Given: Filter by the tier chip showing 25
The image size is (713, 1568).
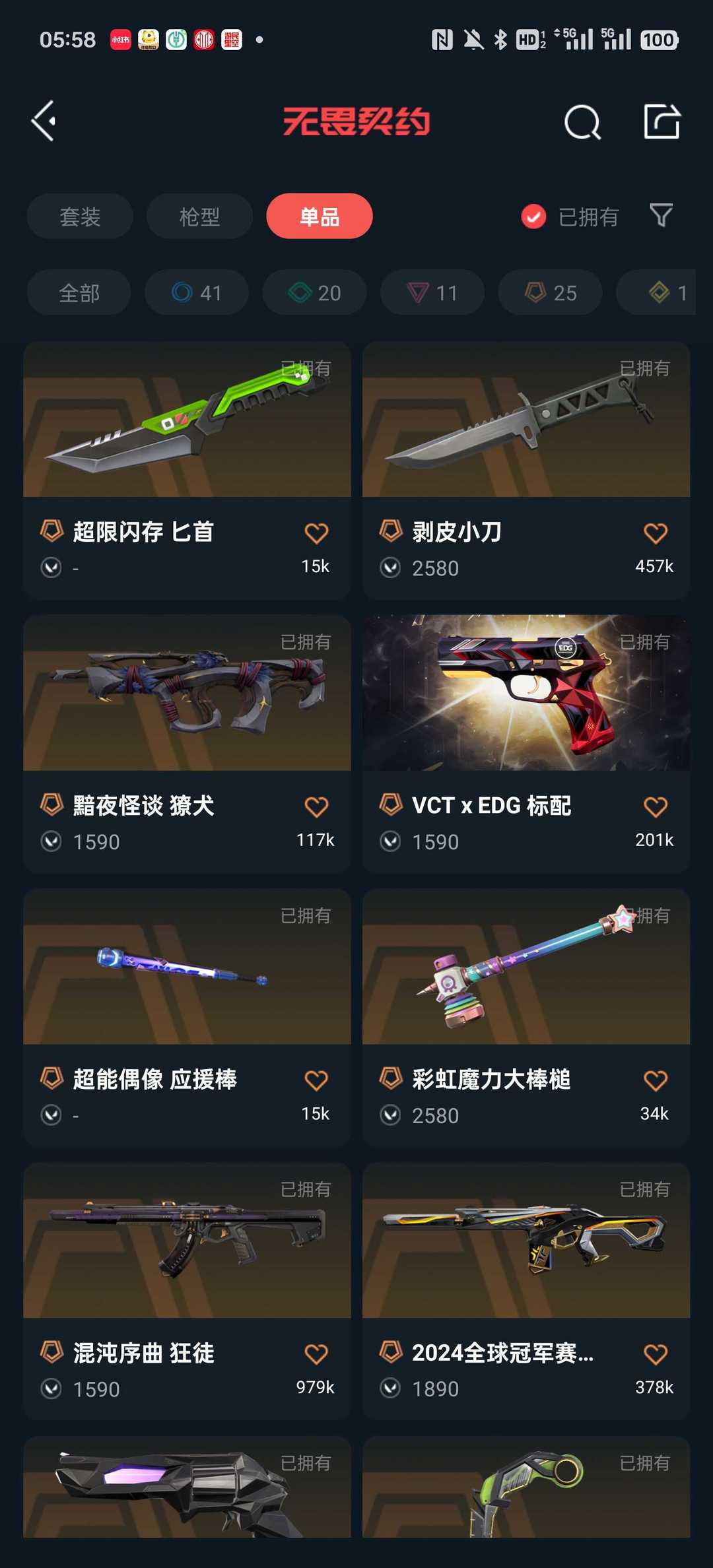Looking at the screenshot, I should coord(551,292).
